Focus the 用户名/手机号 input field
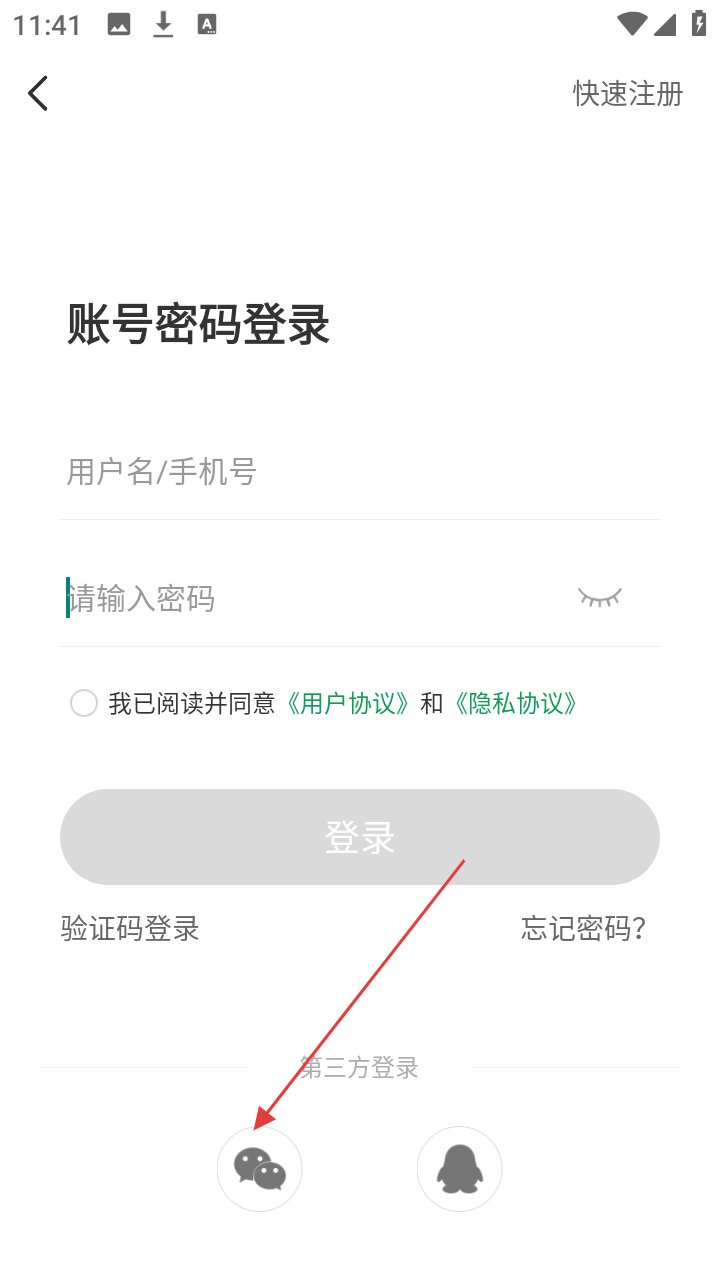This screenshot has width=720, height=1280. tap(360, 472)
